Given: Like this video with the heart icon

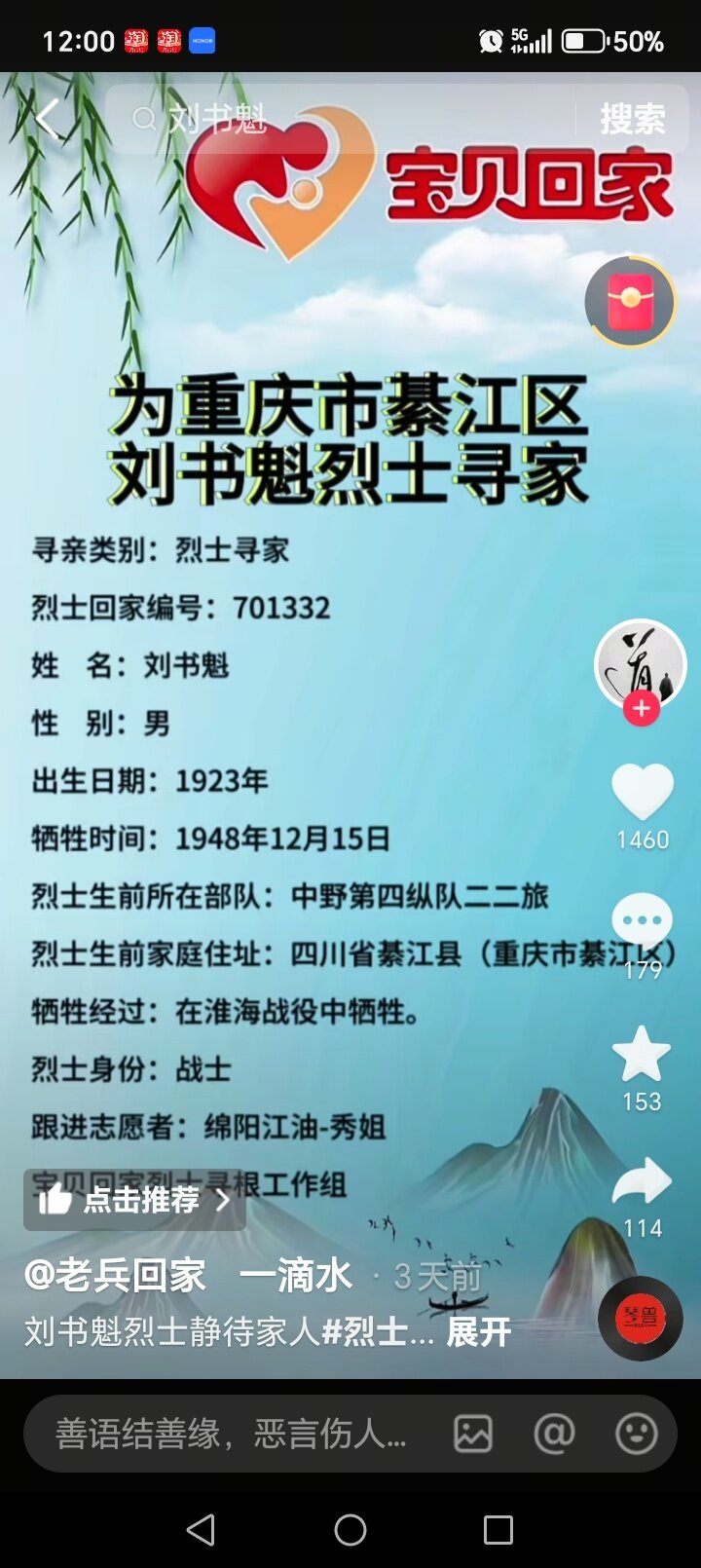Looking at the screenshot, I should [642, 791].
